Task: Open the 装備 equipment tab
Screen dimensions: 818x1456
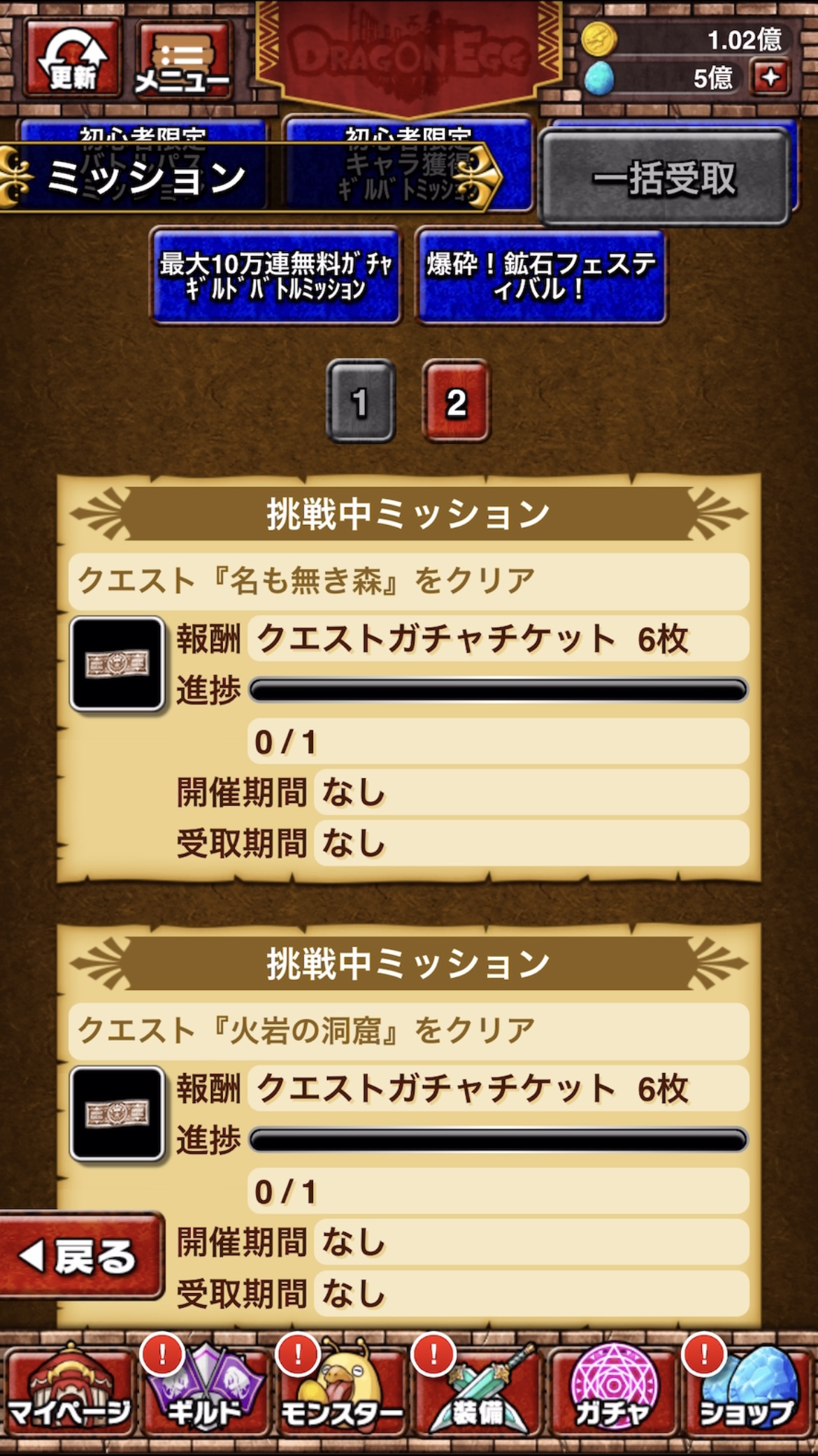Action: pyautogui.click(x=478, y=1391)
